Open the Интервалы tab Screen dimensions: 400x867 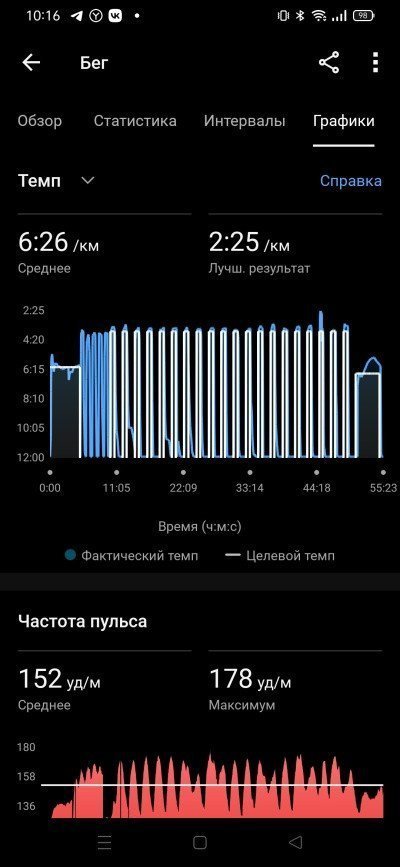coord(245,121)
